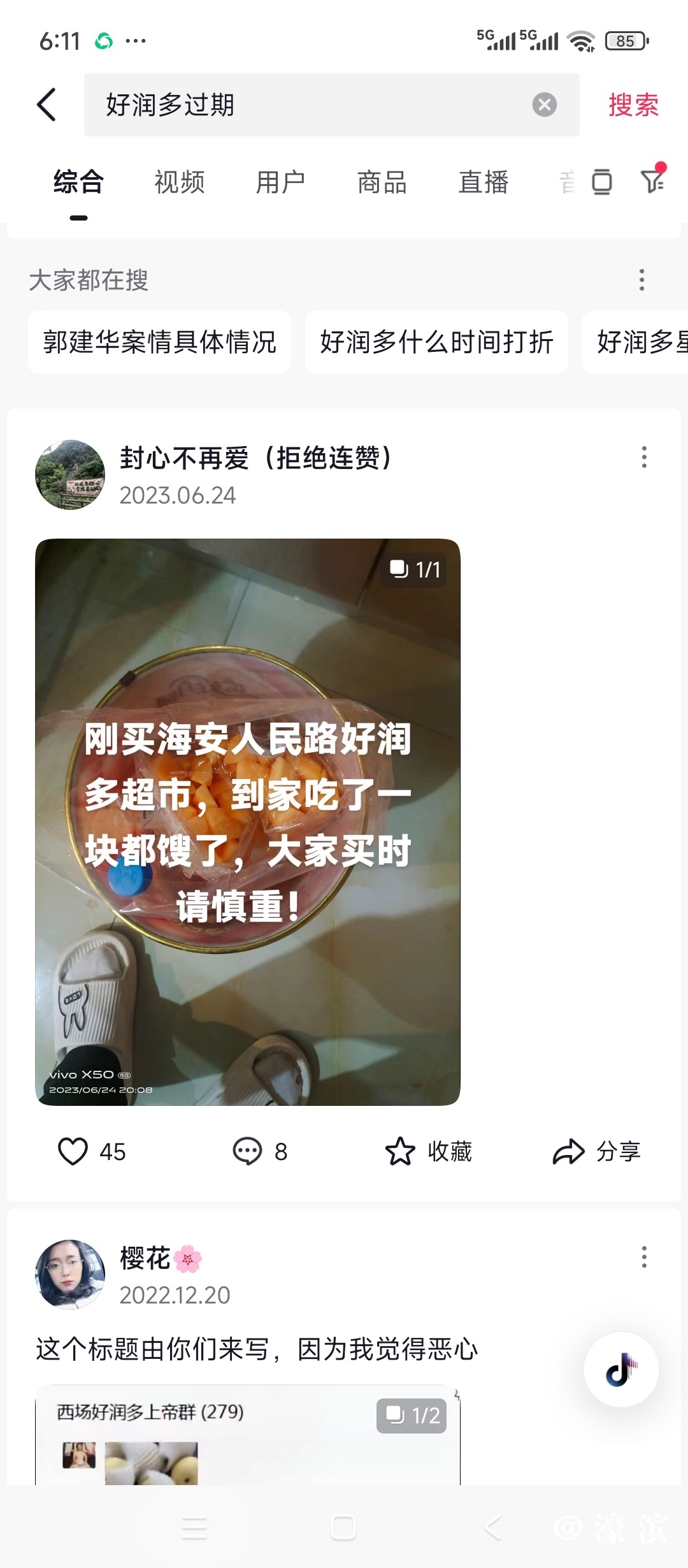Clear the search text

click(544, 105)
